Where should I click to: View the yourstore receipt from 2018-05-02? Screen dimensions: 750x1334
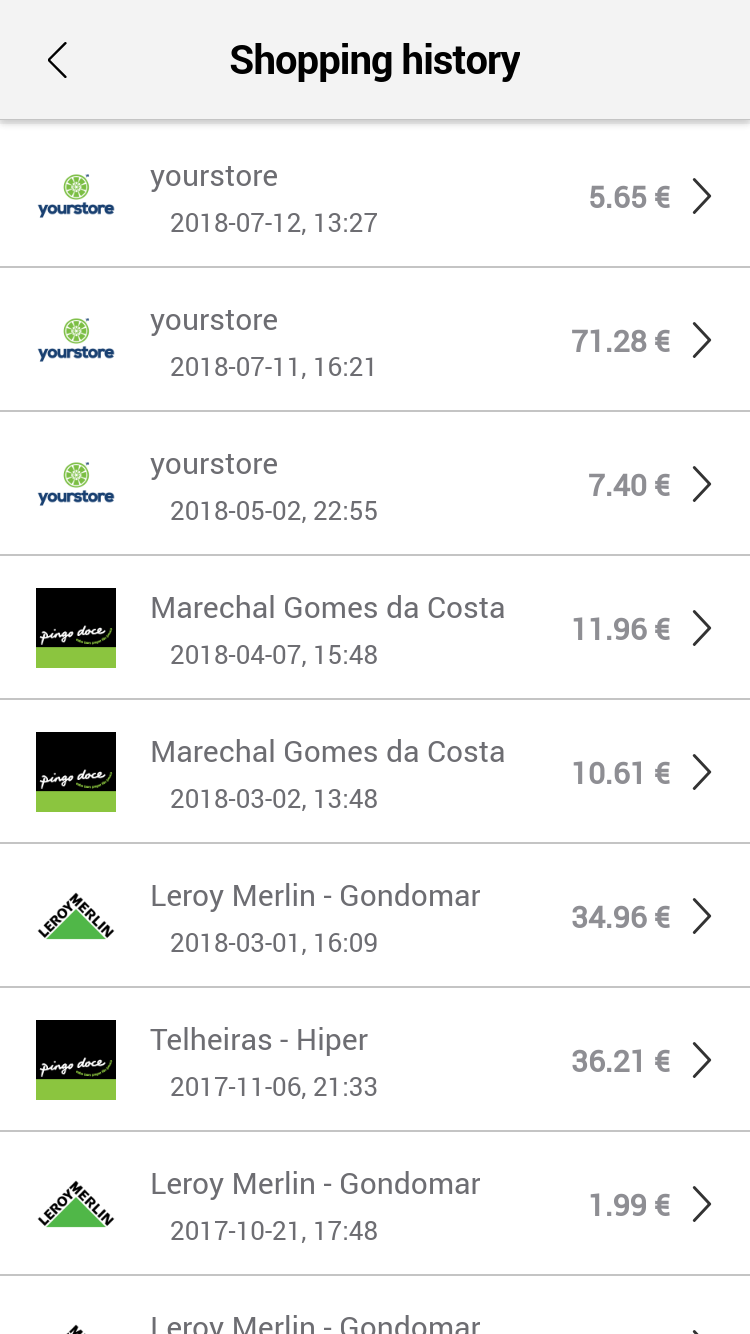click(375, 483)
